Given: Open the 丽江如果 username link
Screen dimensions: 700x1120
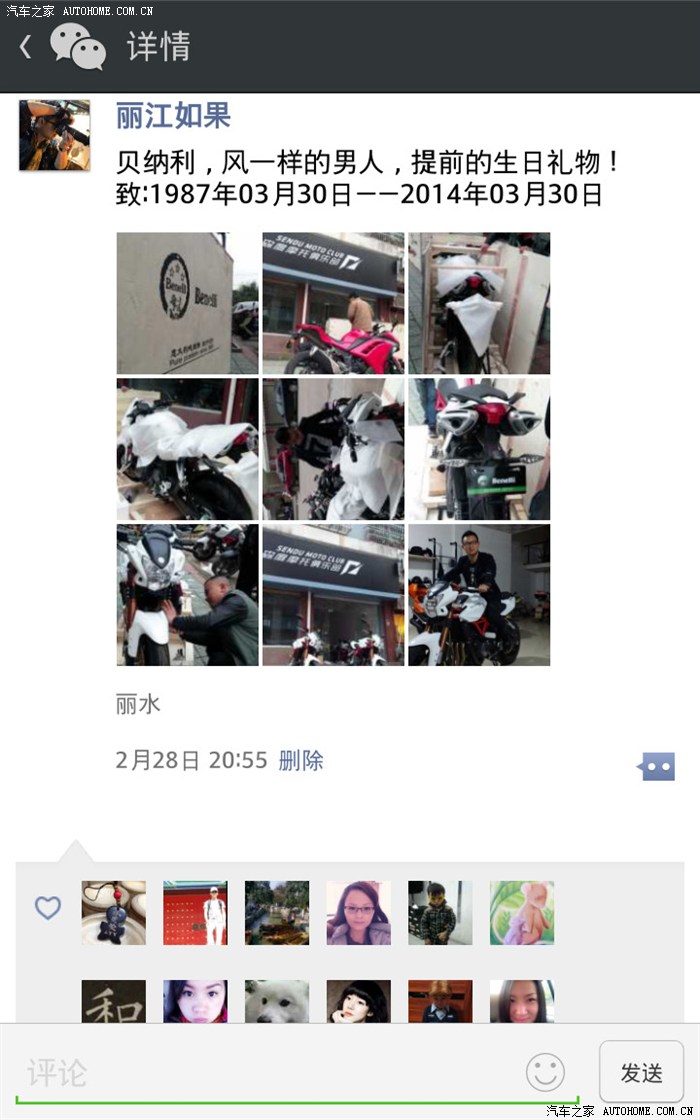Looking at the screenshot, I should [x=173, y=116].
